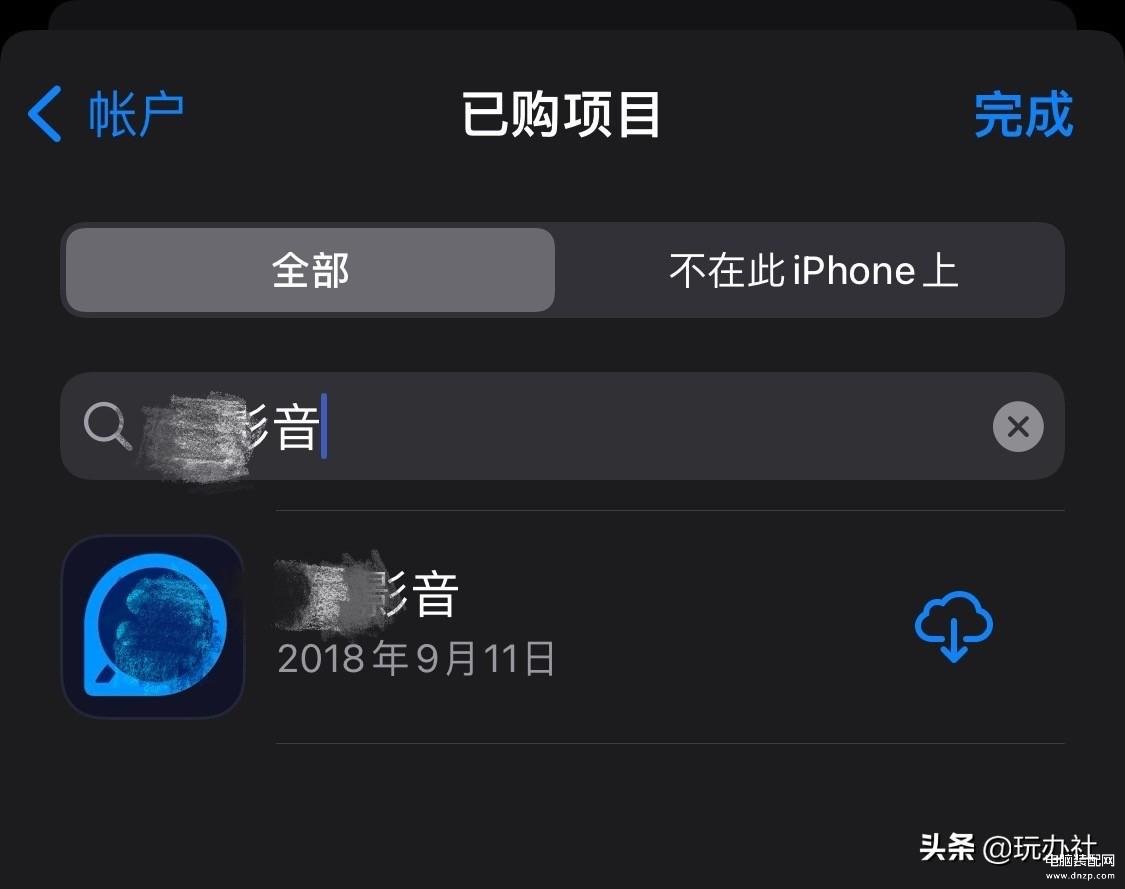Download the 影音 app from the cloud

click(x=953, y=626)
